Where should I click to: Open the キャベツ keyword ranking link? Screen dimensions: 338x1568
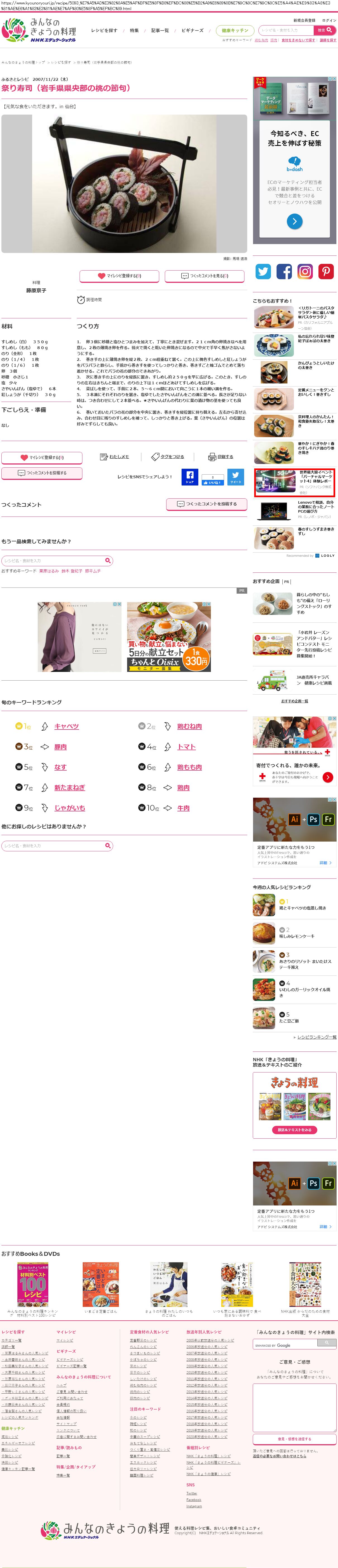(66, 726)
